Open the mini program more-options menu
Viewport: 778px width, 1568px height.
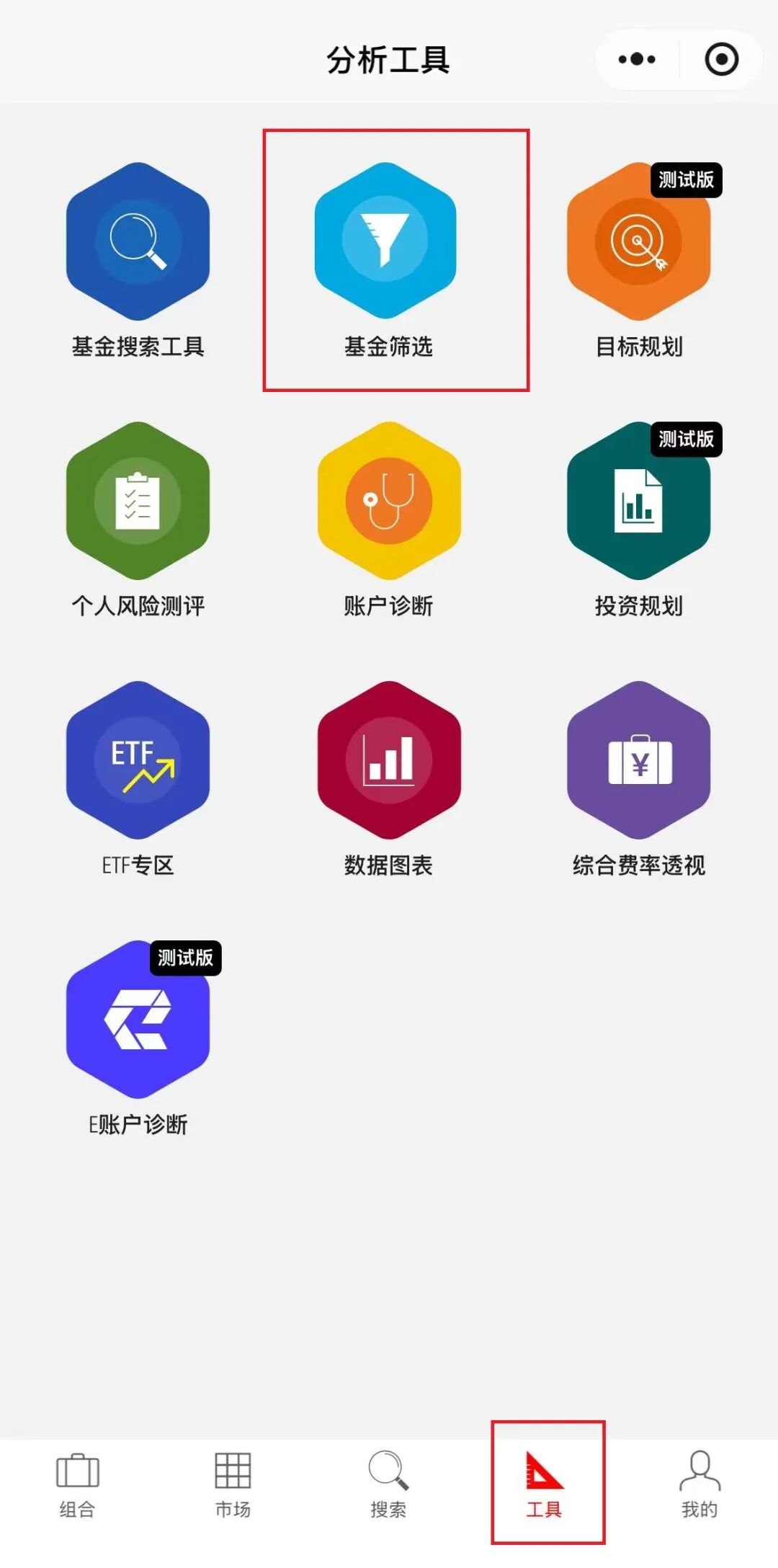pyautogui.click(x=637, y=59)
